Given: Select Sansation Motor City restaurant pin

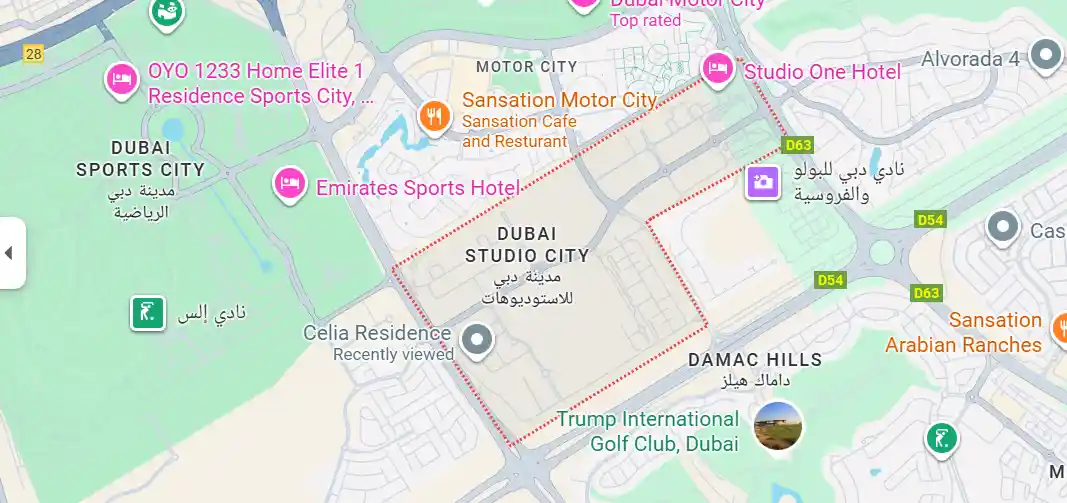Looking at the screenshot, I should coord(434,116).
